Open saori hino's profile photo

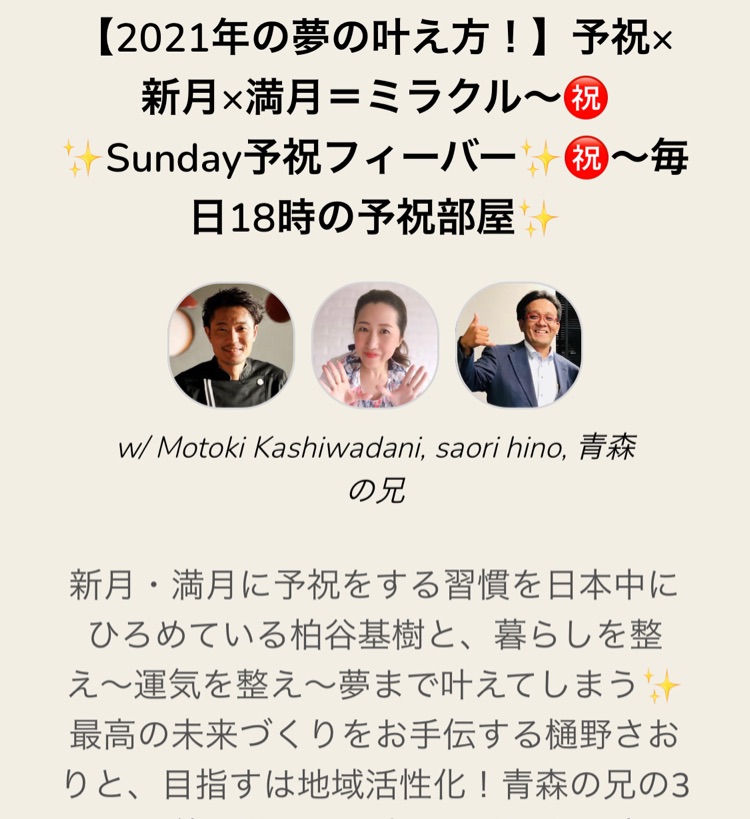(x=375, y=345)
